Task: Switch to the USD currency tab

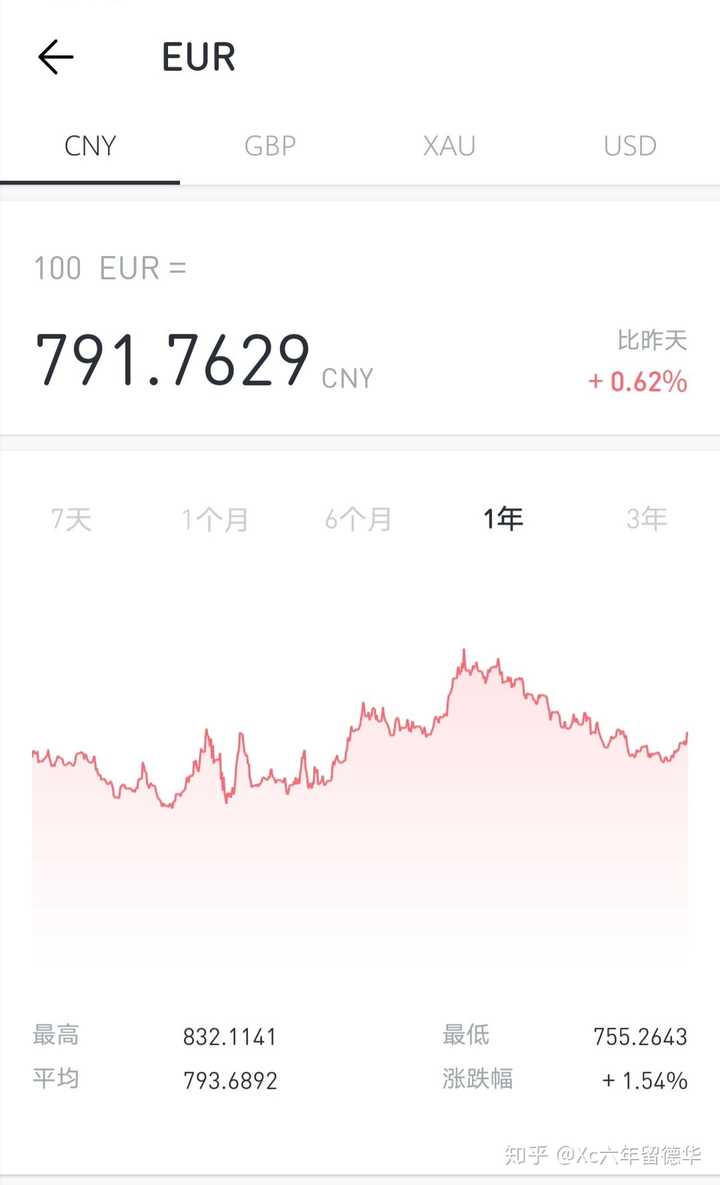Action: click(630, 146)
